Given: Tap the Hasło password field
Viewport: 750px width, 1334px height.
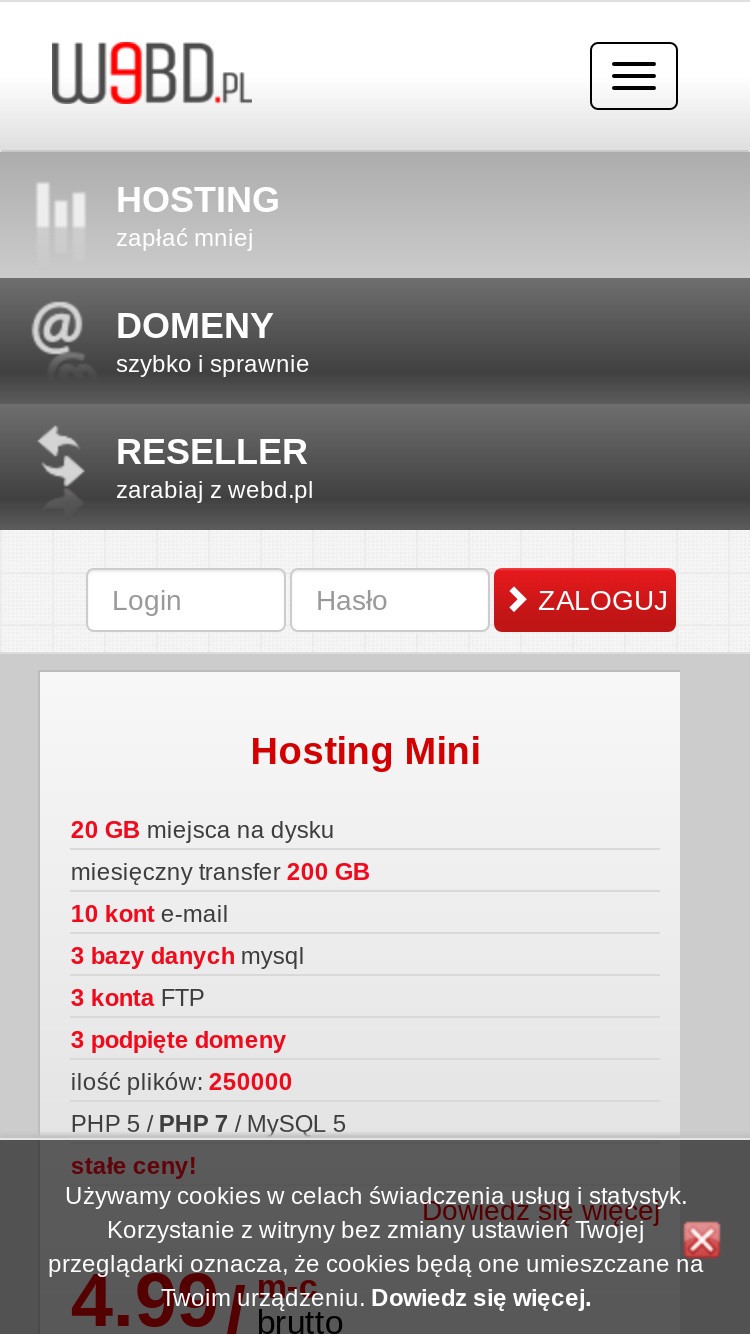Looking at the screenshot, I should (x=390, y=600).
